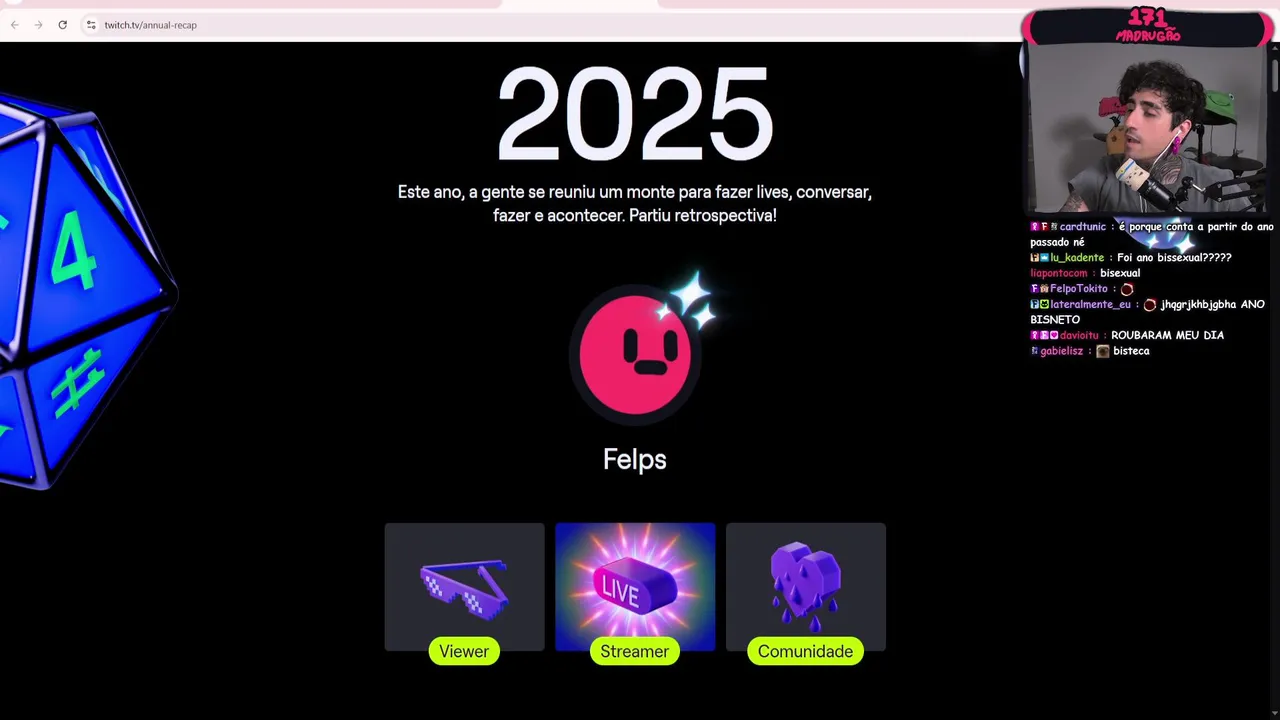Open site info icon beside URL
This screenshot has width=1280, height=720.
point(91,25)
